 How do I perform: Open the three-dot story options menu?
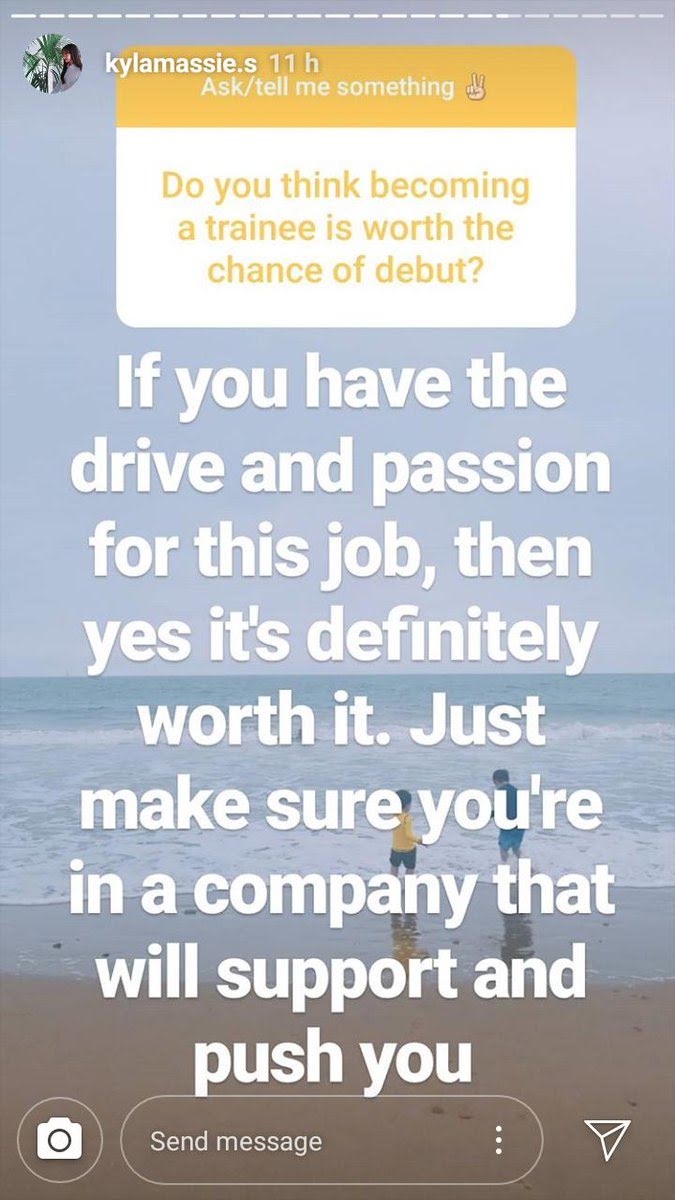click(x=498, y=1140)
